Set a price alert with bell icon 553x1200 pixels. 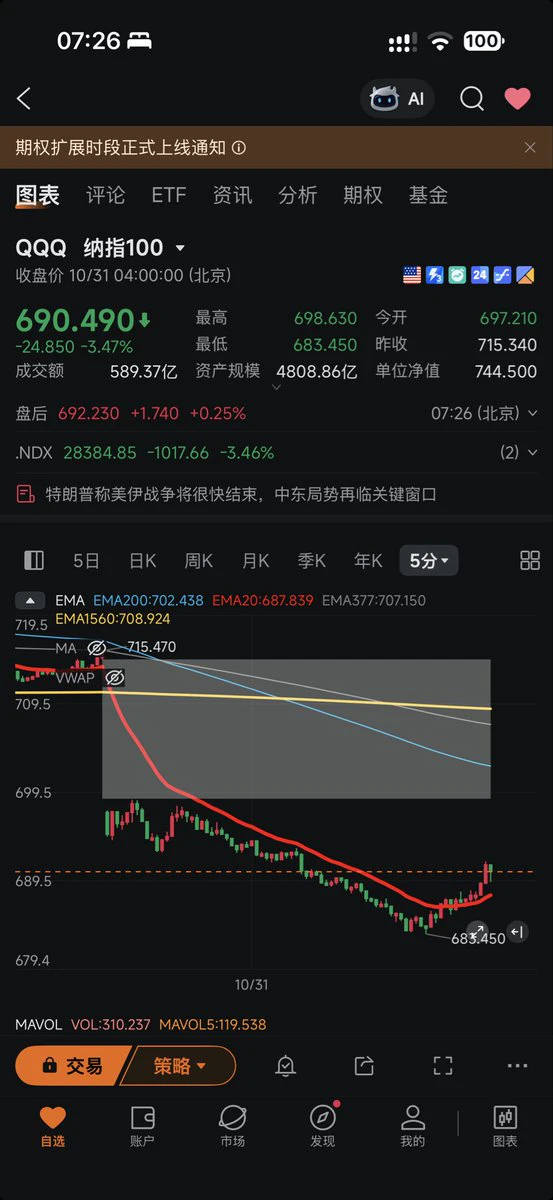286,1066
